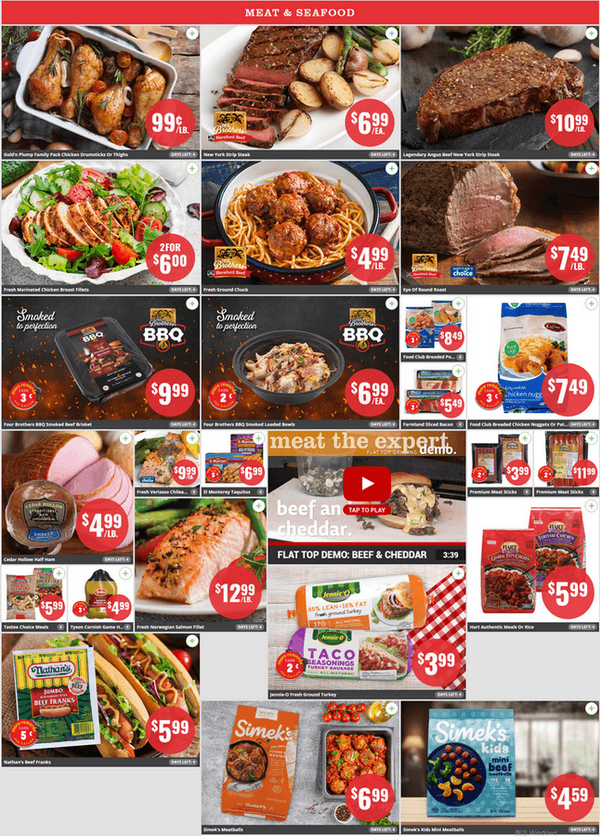Image resolution: width=600 pixels, height=836 pixels.
Task: Add Fresh Ground Chuck using plus icon
Action: click(x=390, y=169)
